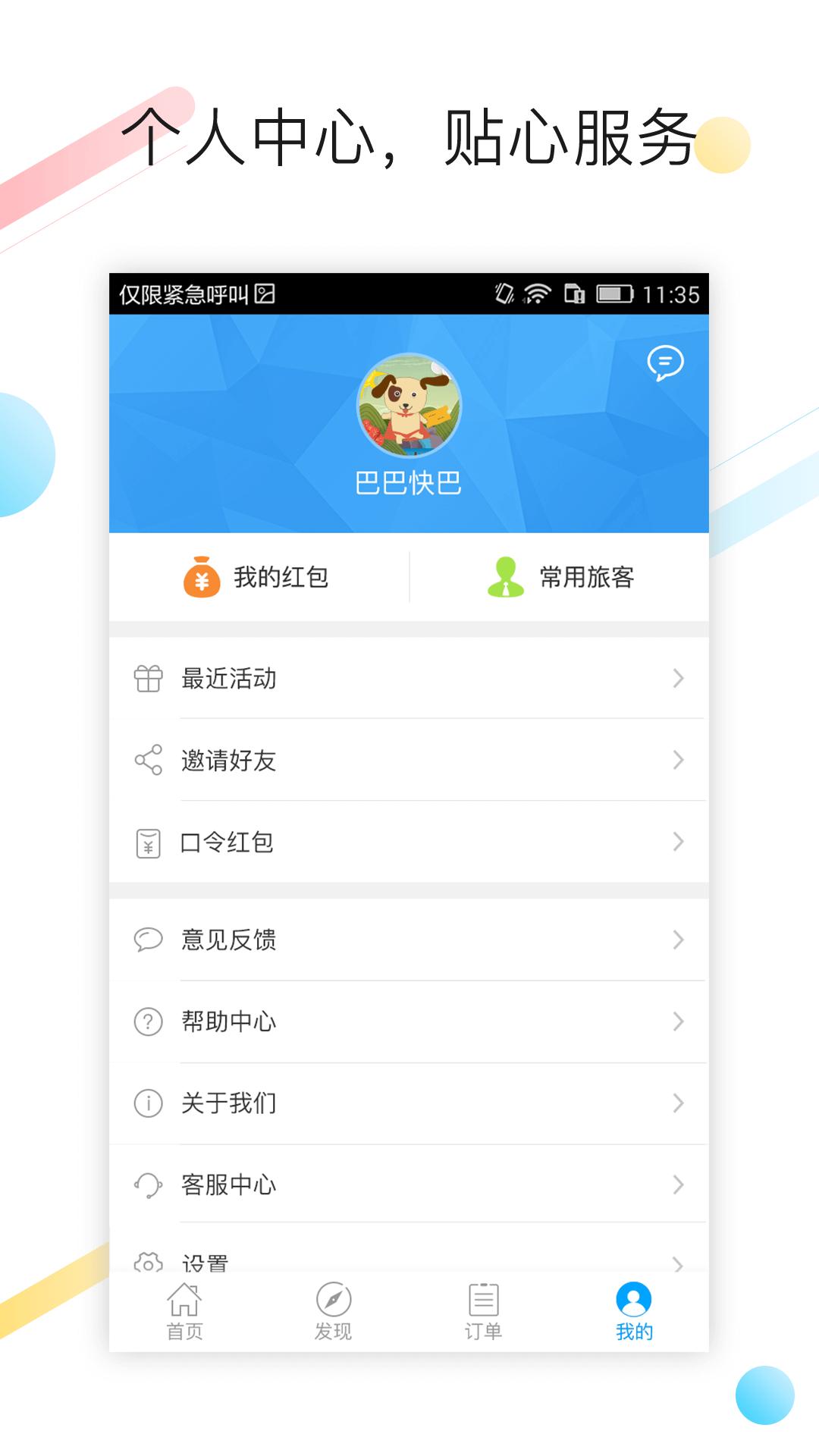
Task: Click the speech bubble icon for 意见反馈
Action: [x=149, y=940]
